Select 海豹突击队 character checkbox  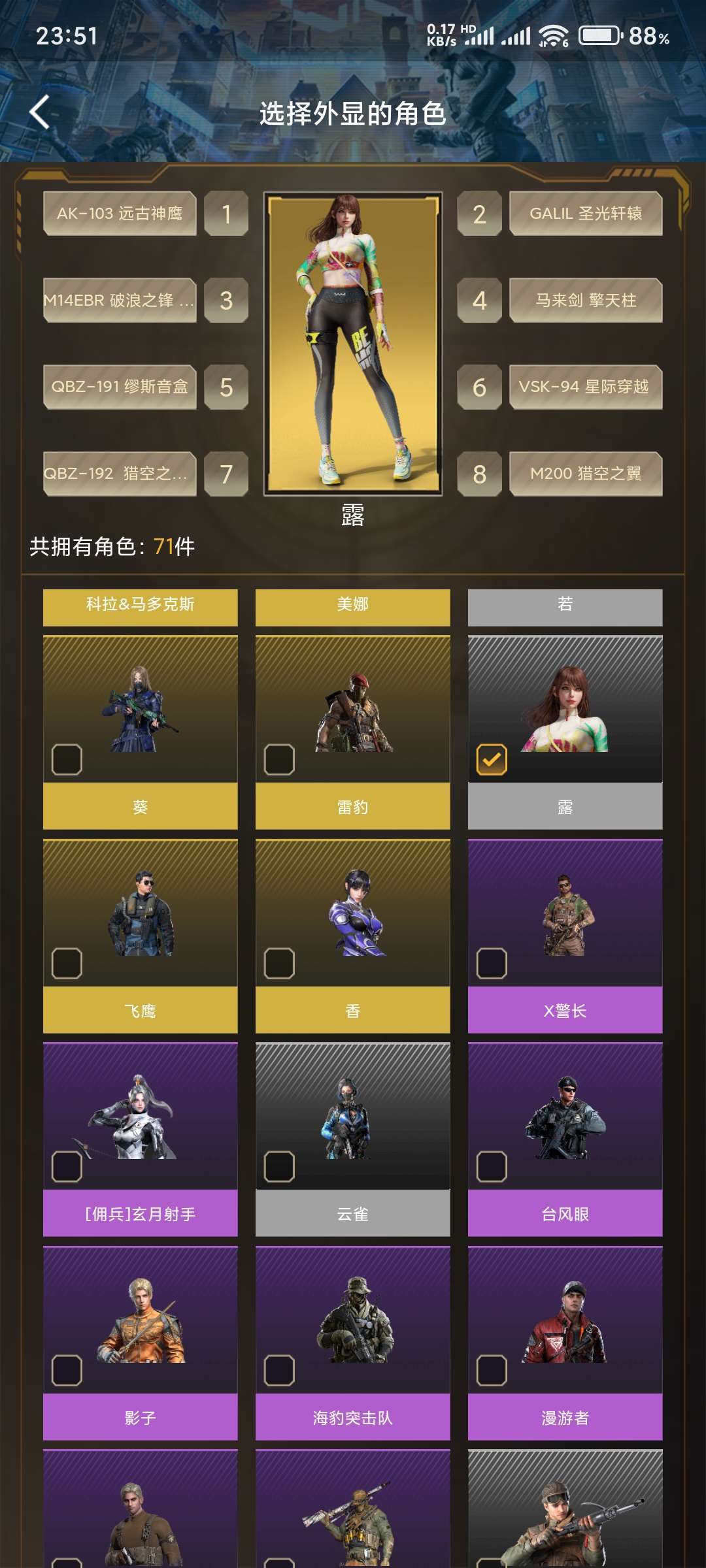[x=279, y=1371]
